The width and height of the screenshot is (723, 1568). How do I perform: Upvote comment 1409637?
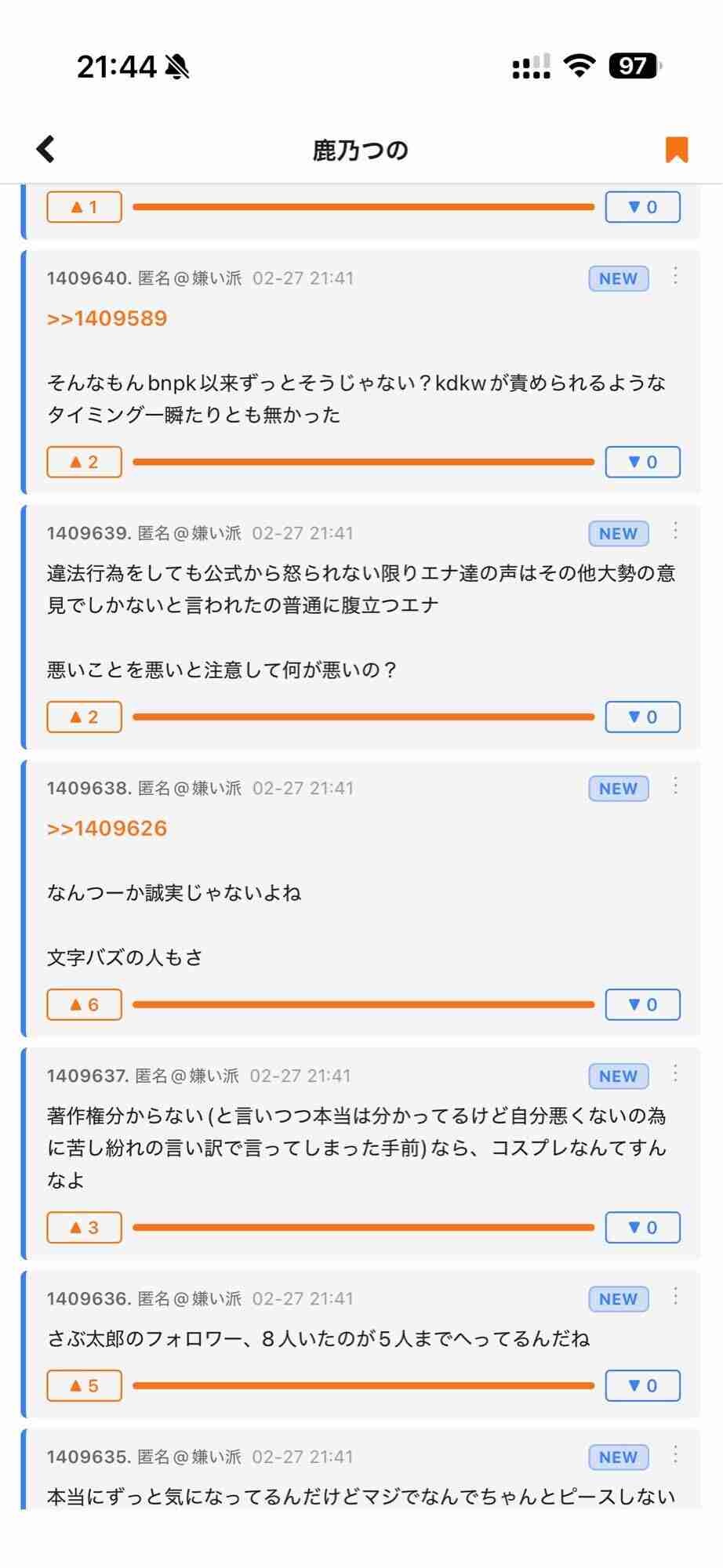coord(84,1227)
